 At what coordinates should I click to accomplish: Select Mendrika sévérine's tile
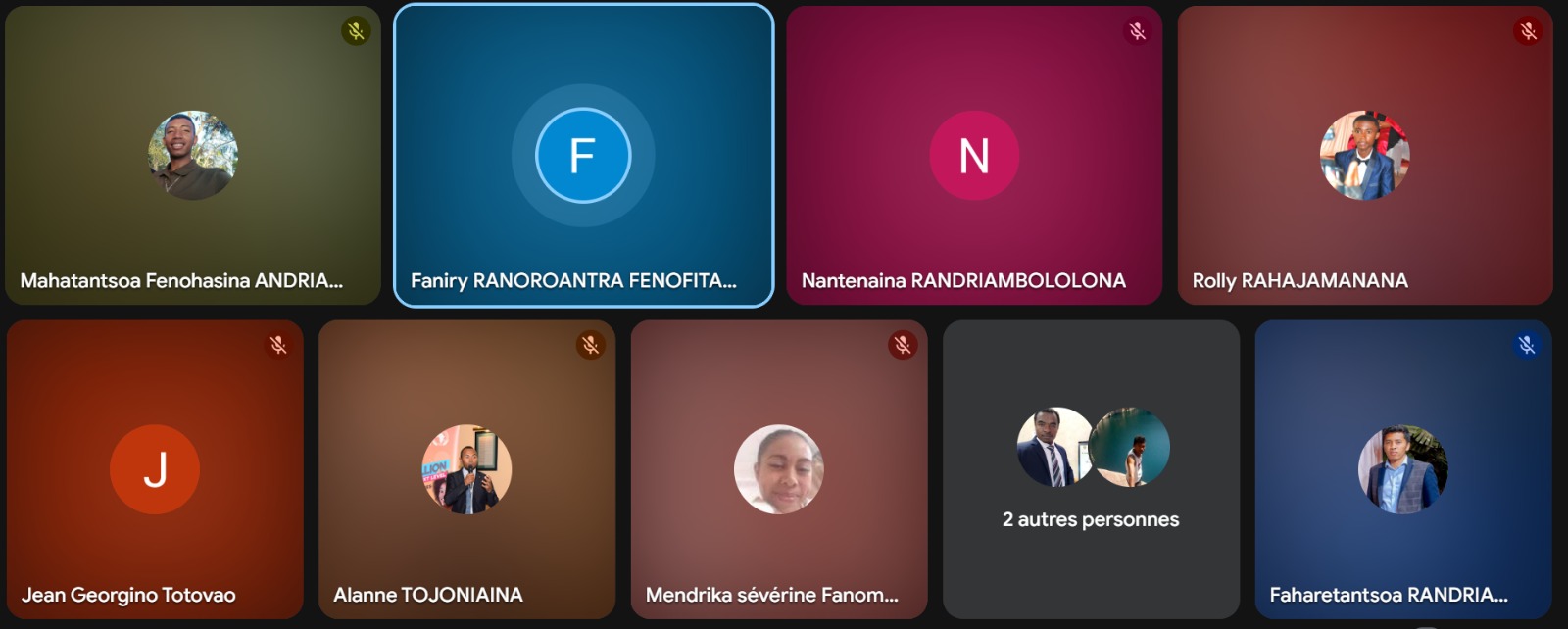click(x=779, y=469)
